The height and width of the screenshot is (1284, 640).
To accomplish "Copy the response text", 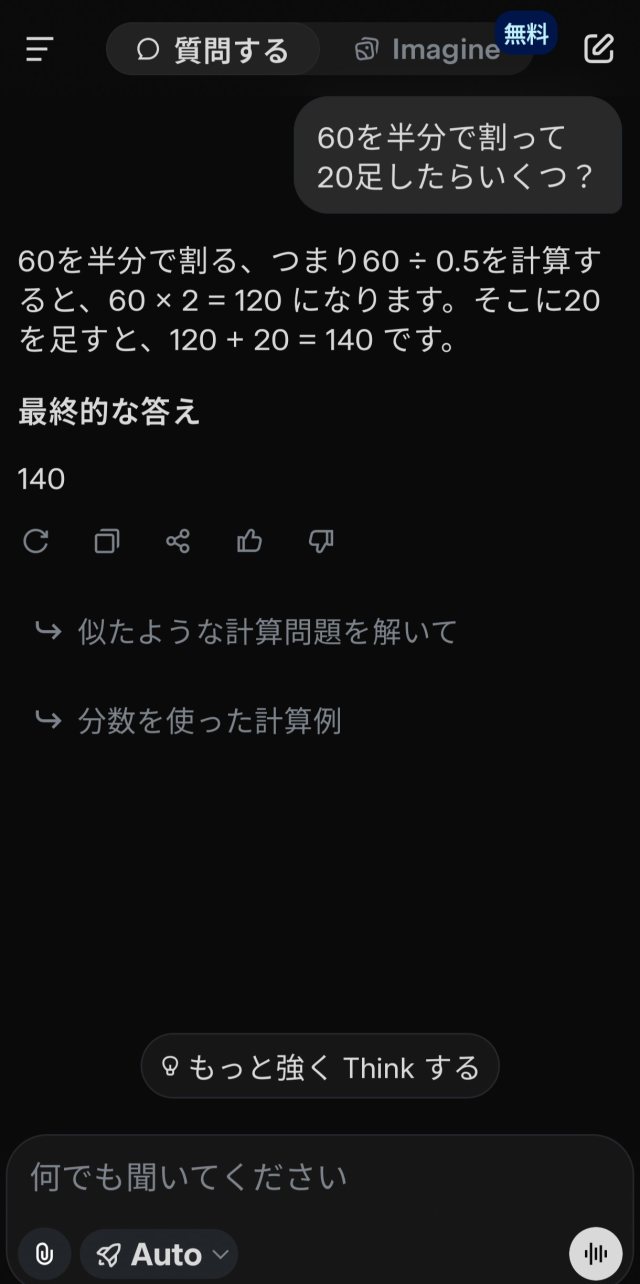I will pyautogui.click(x=106, y=542).
